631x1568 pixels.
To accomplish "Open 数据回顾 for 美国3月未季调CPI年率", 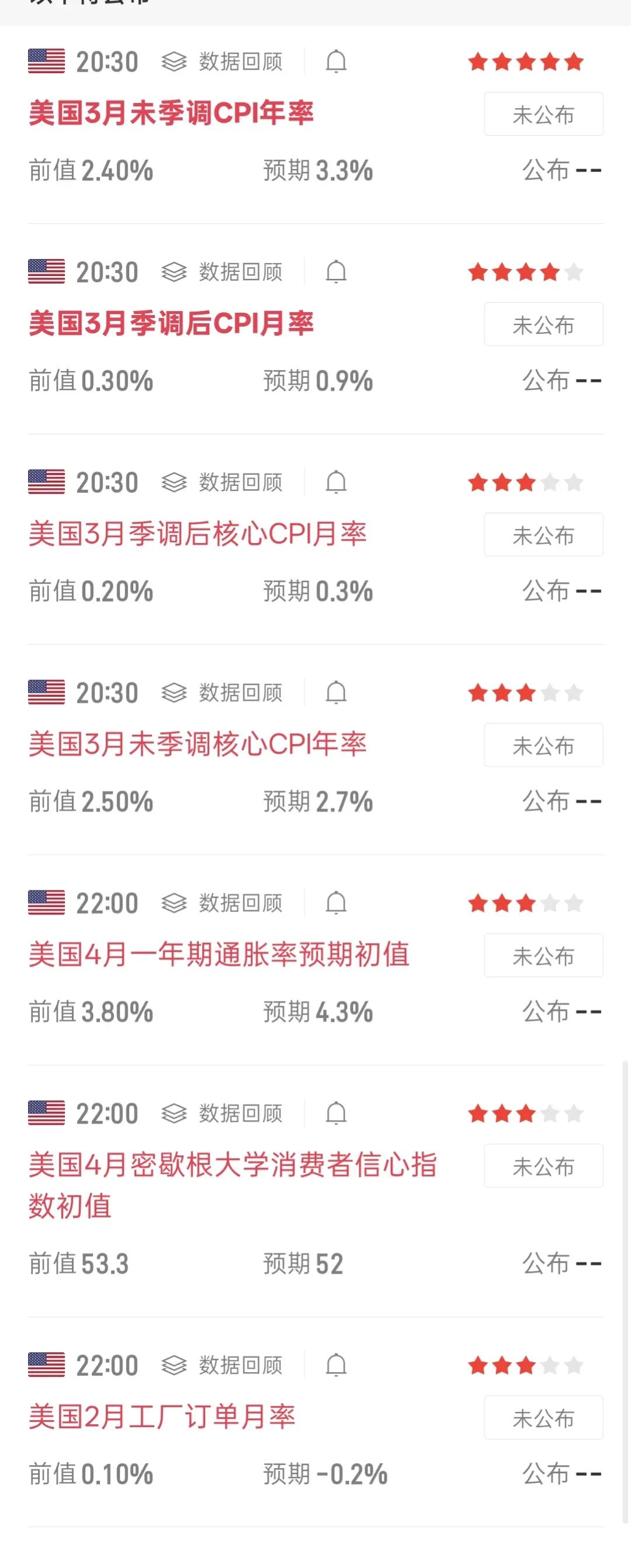I will [x=223, y=61].
